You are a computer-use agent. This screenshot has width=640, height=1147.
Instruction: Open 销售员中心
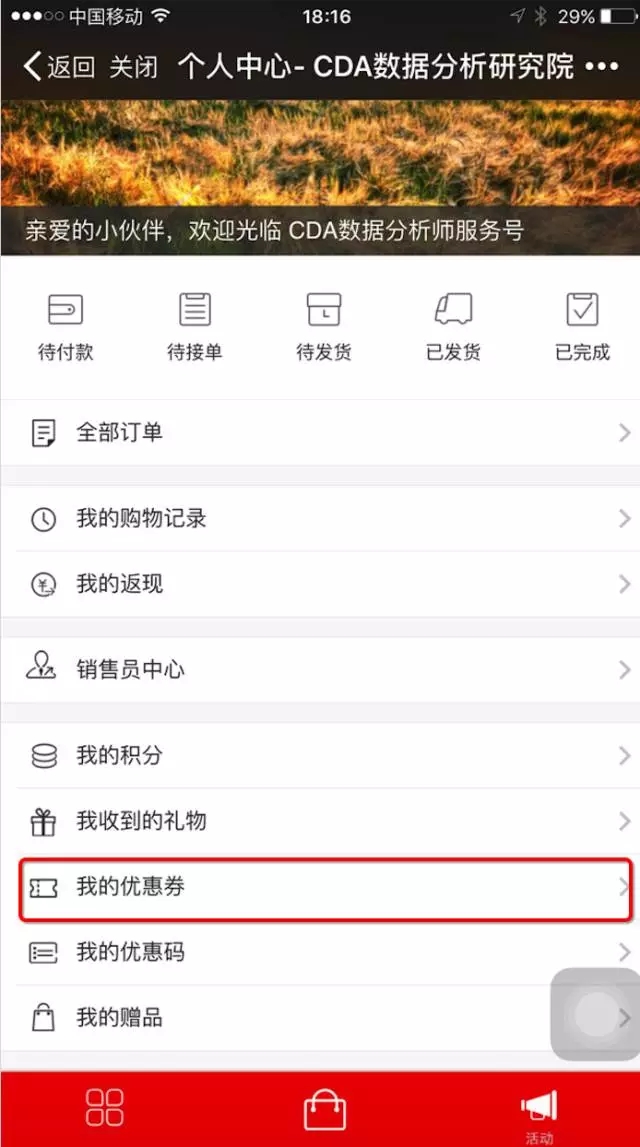[320, 669]
